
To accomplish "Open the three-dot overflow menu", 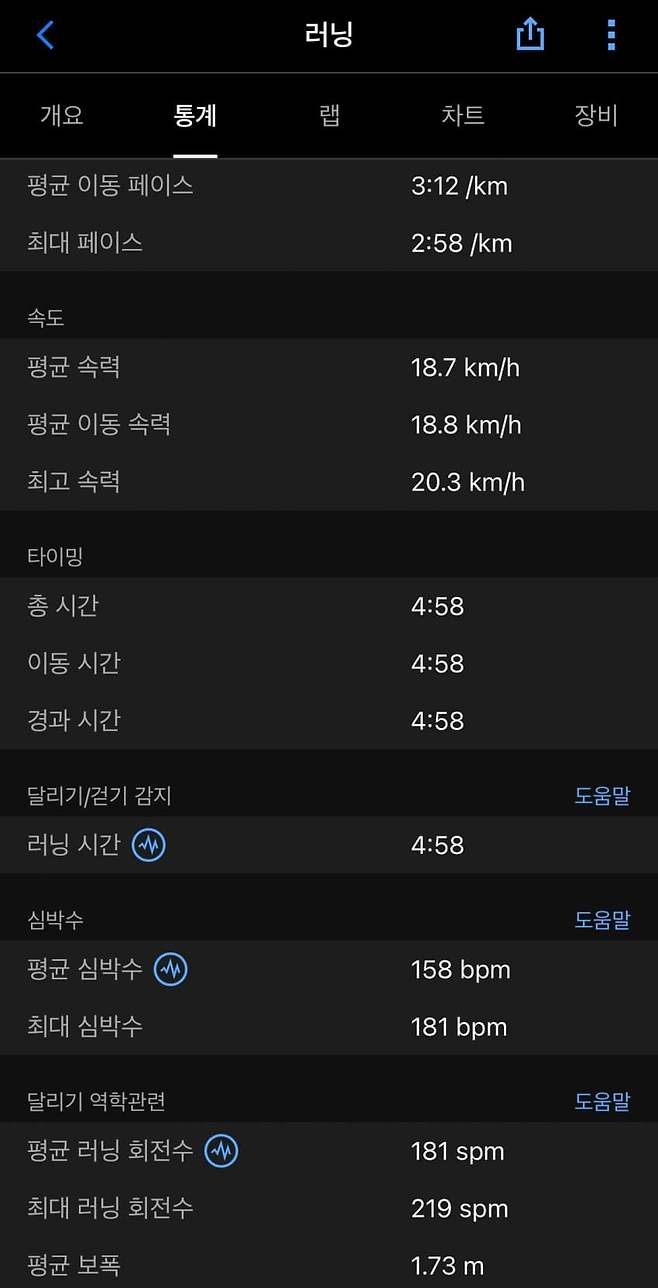I will (x=611, y=36).
